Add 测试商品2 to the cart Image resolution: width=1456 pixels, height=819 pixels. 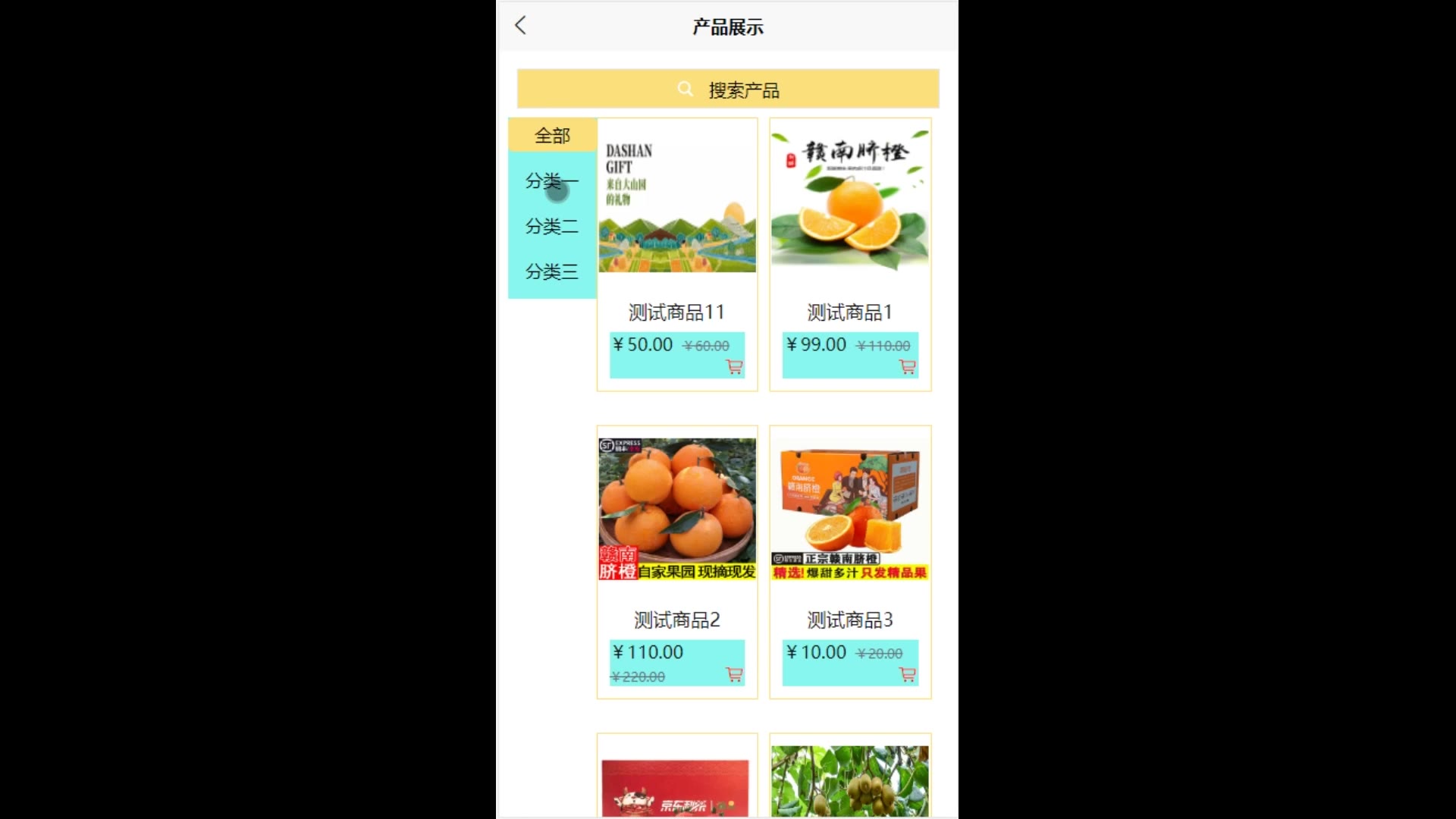click(x=734, y=674)
